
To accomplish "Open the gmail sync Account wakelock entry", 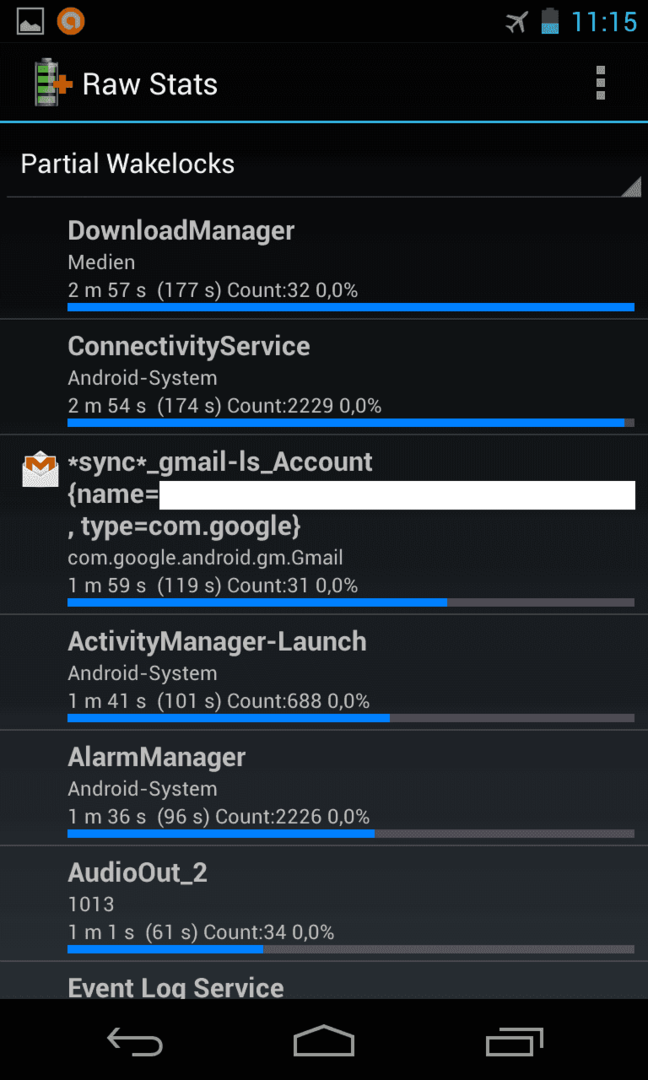I will coord(324,525).
